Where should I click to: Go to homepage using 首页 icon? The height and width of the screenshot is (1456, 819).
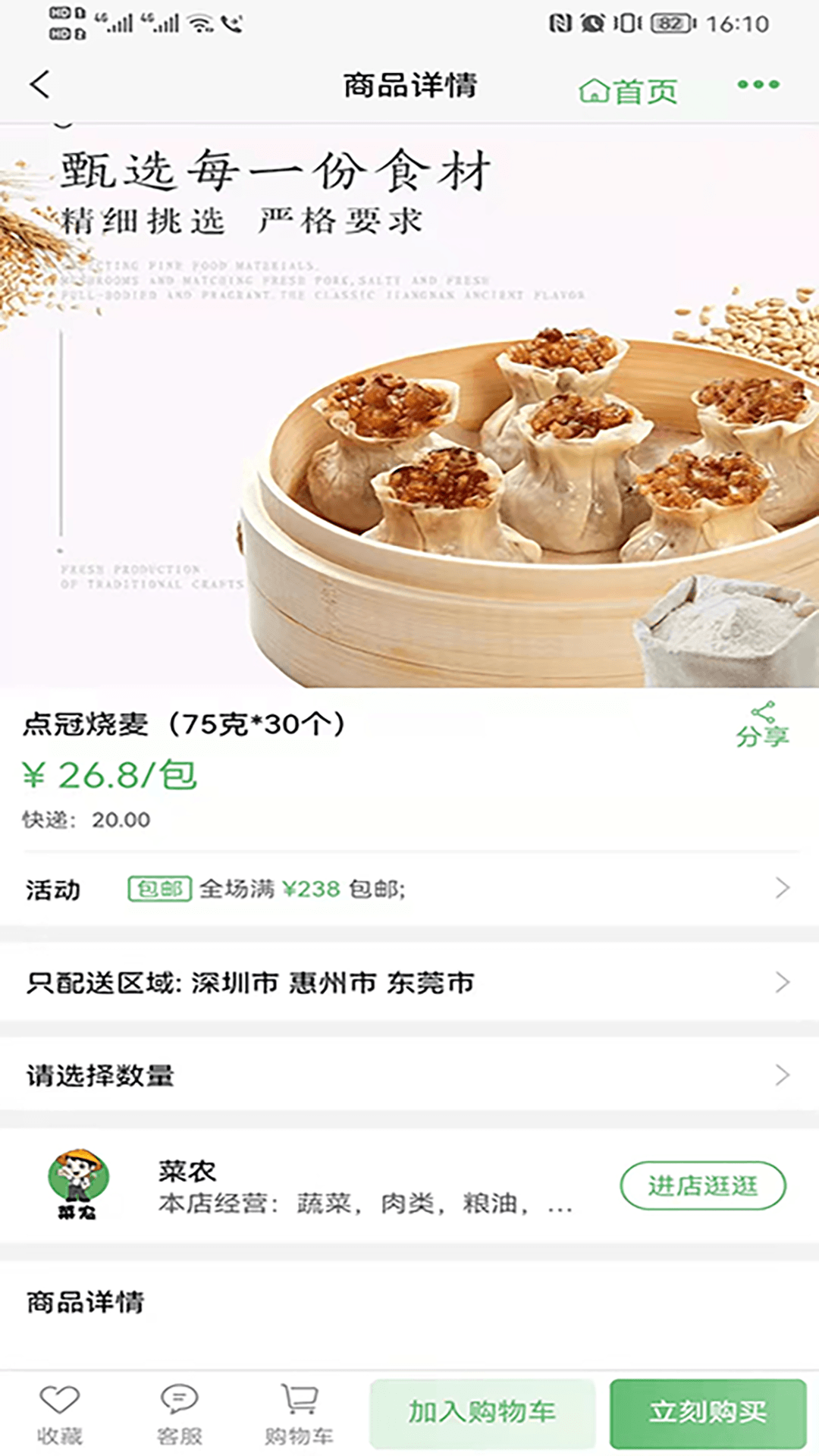click(x=627, y=87)
